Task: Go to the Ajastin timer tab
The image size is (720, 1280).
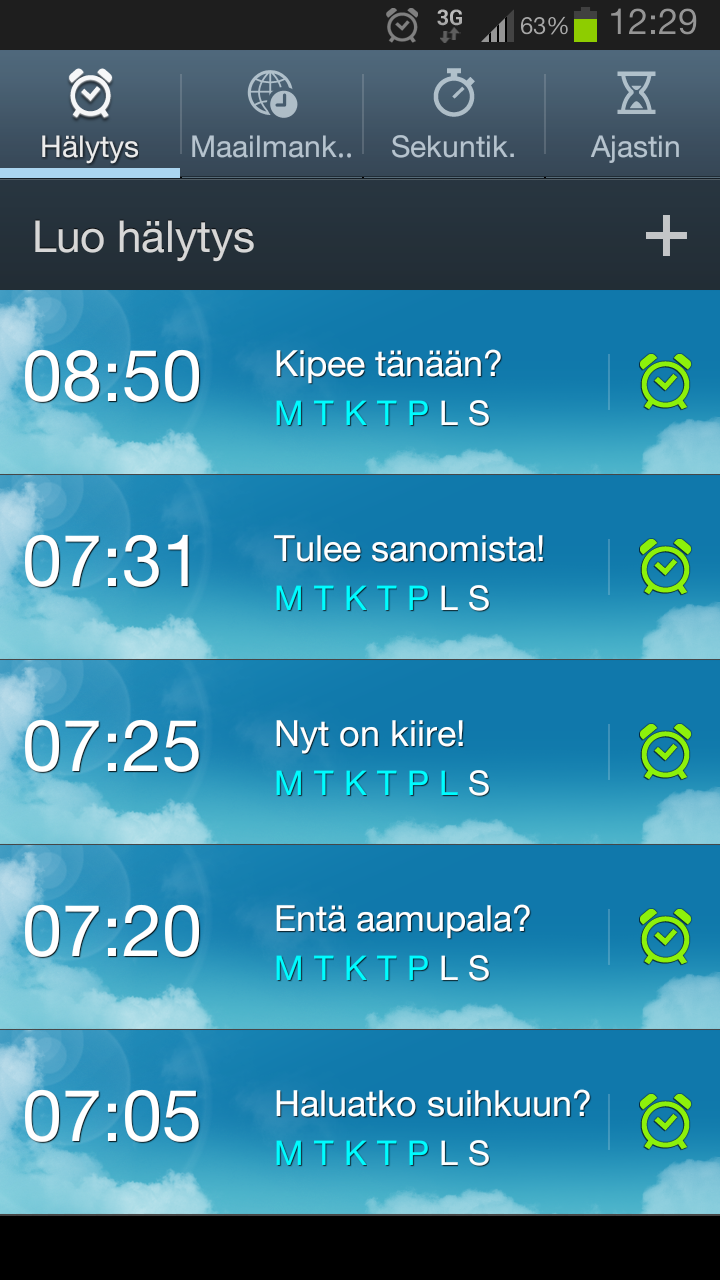Action: [x=635, y=115]
